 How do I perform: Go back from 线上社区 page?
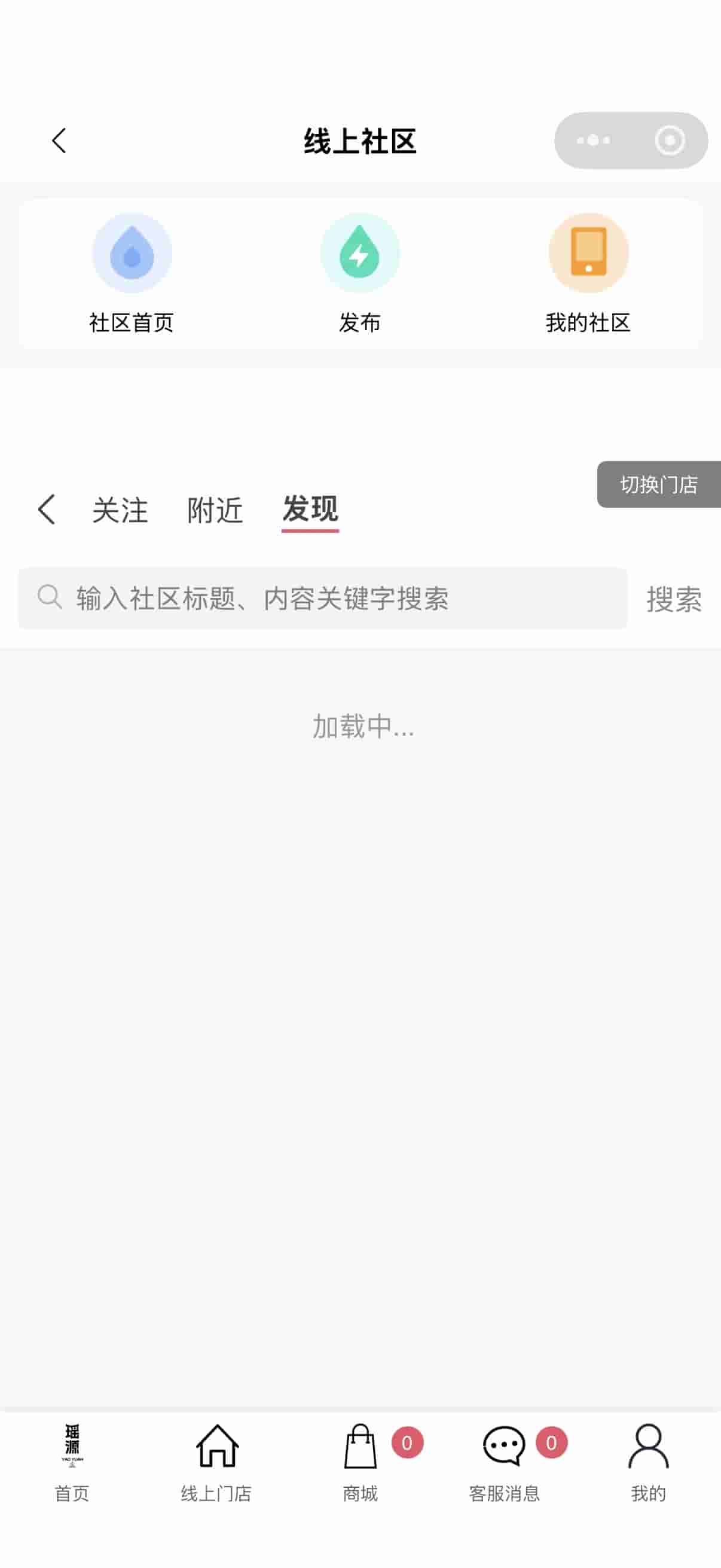click(x=59, y=141)
